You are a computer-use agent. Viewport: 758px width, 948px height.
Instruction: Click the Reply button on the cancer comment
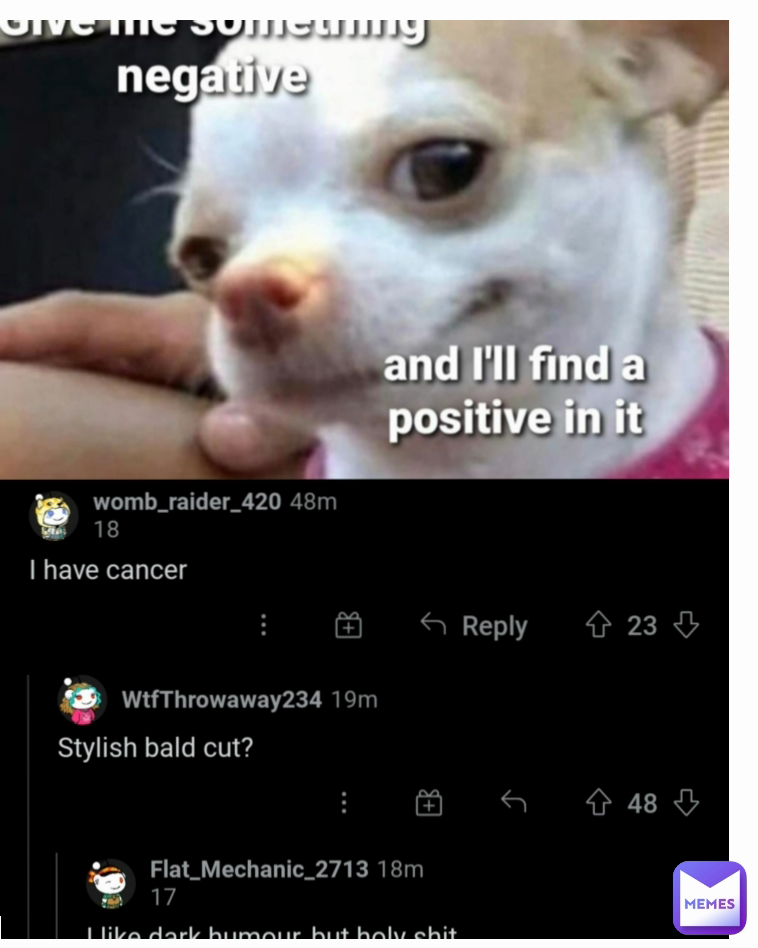click(496, 625)
